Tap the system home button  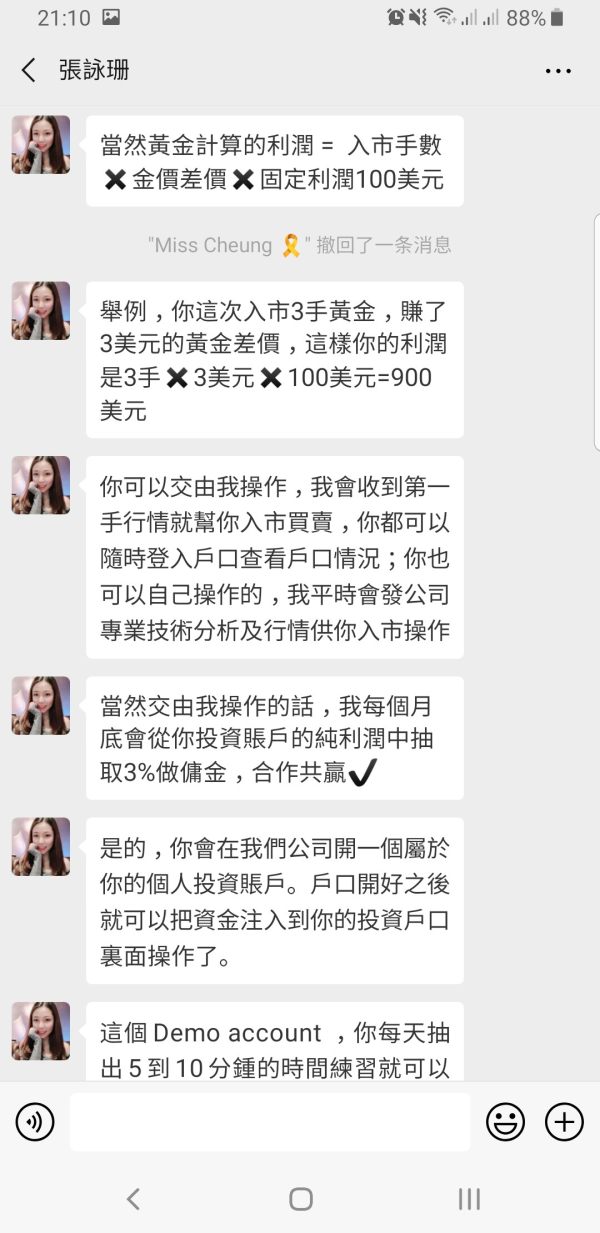point(300,1199)
